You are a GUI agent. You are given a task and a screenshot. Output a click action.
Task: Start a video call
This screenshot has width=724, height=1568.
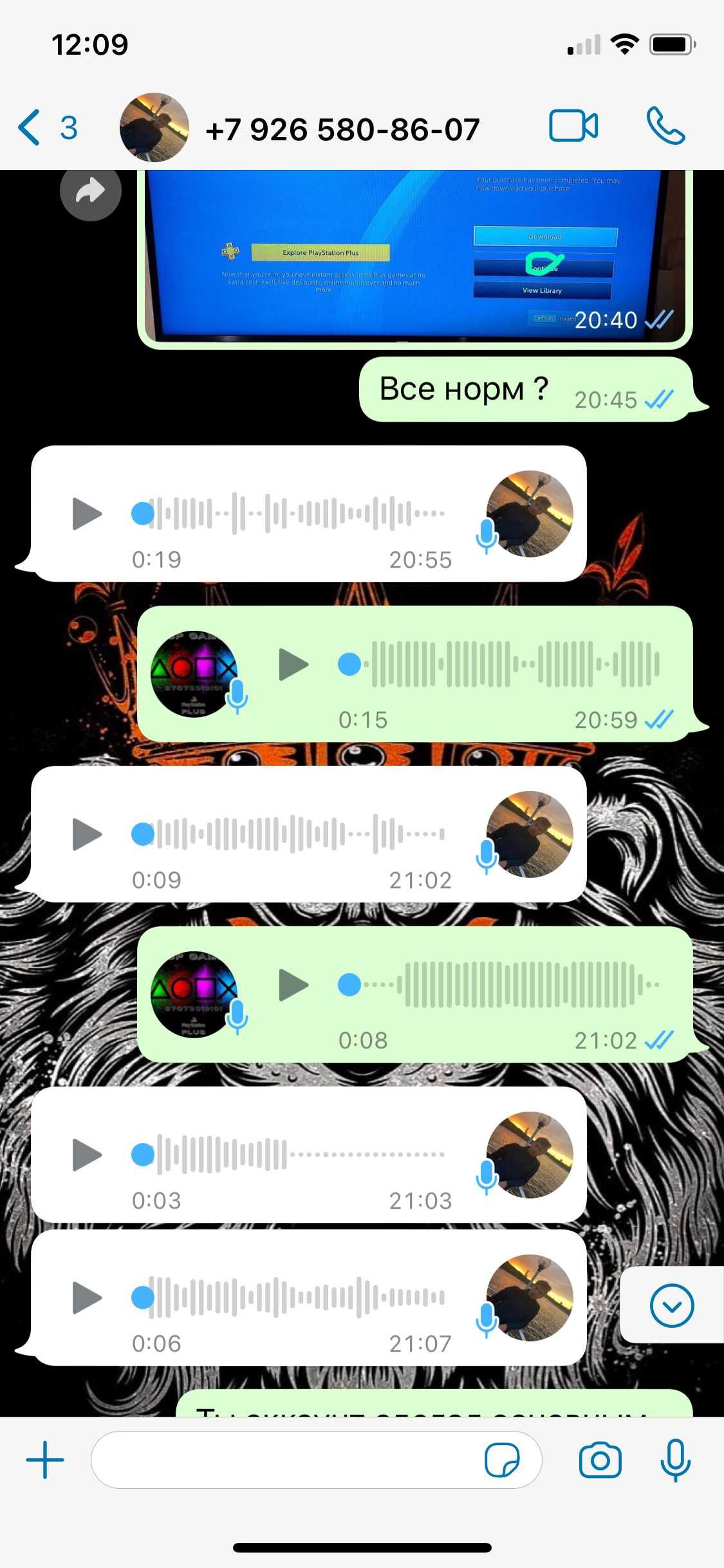pos(573,126)
